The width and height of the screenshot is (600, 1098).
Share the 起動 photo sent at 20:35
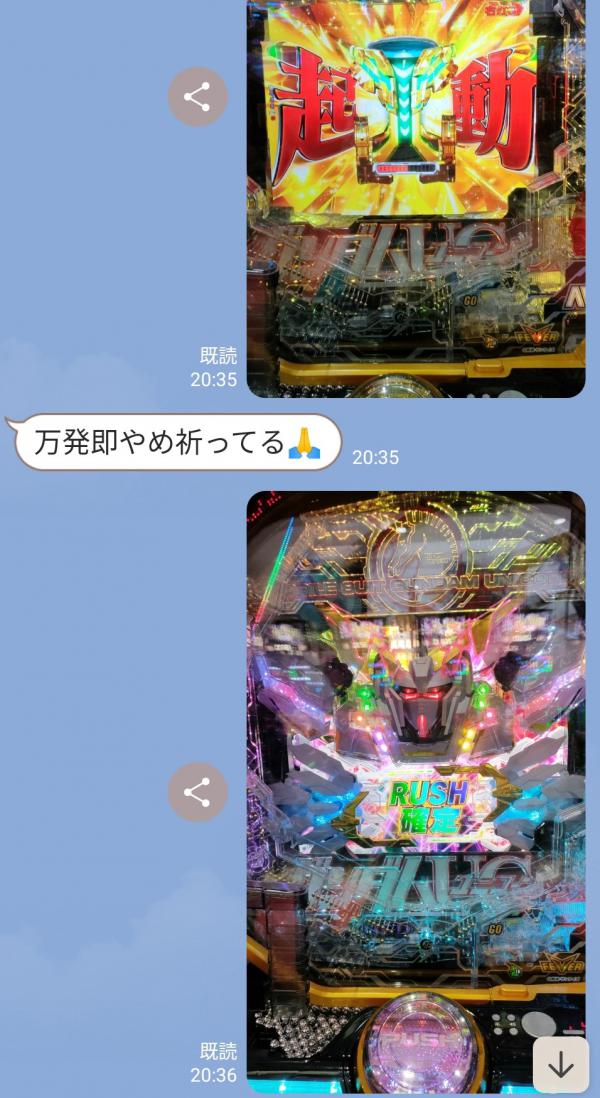pos(197,97)
